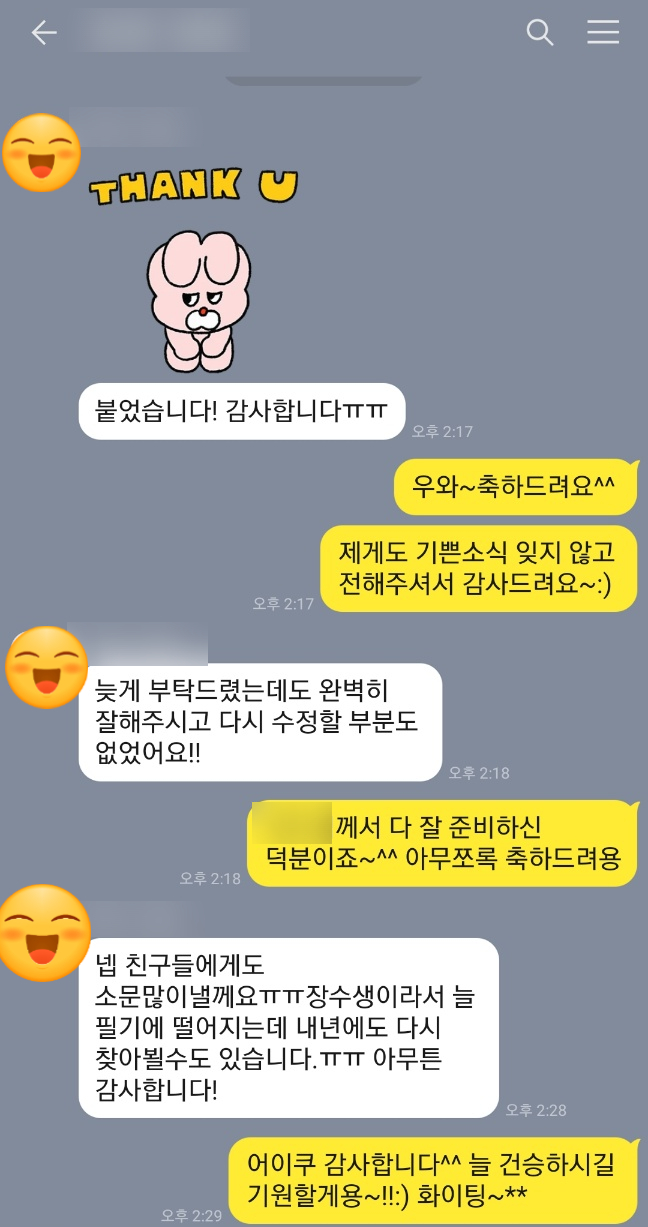
Task: Go back to the chat list
Action: tap(44, 33)
